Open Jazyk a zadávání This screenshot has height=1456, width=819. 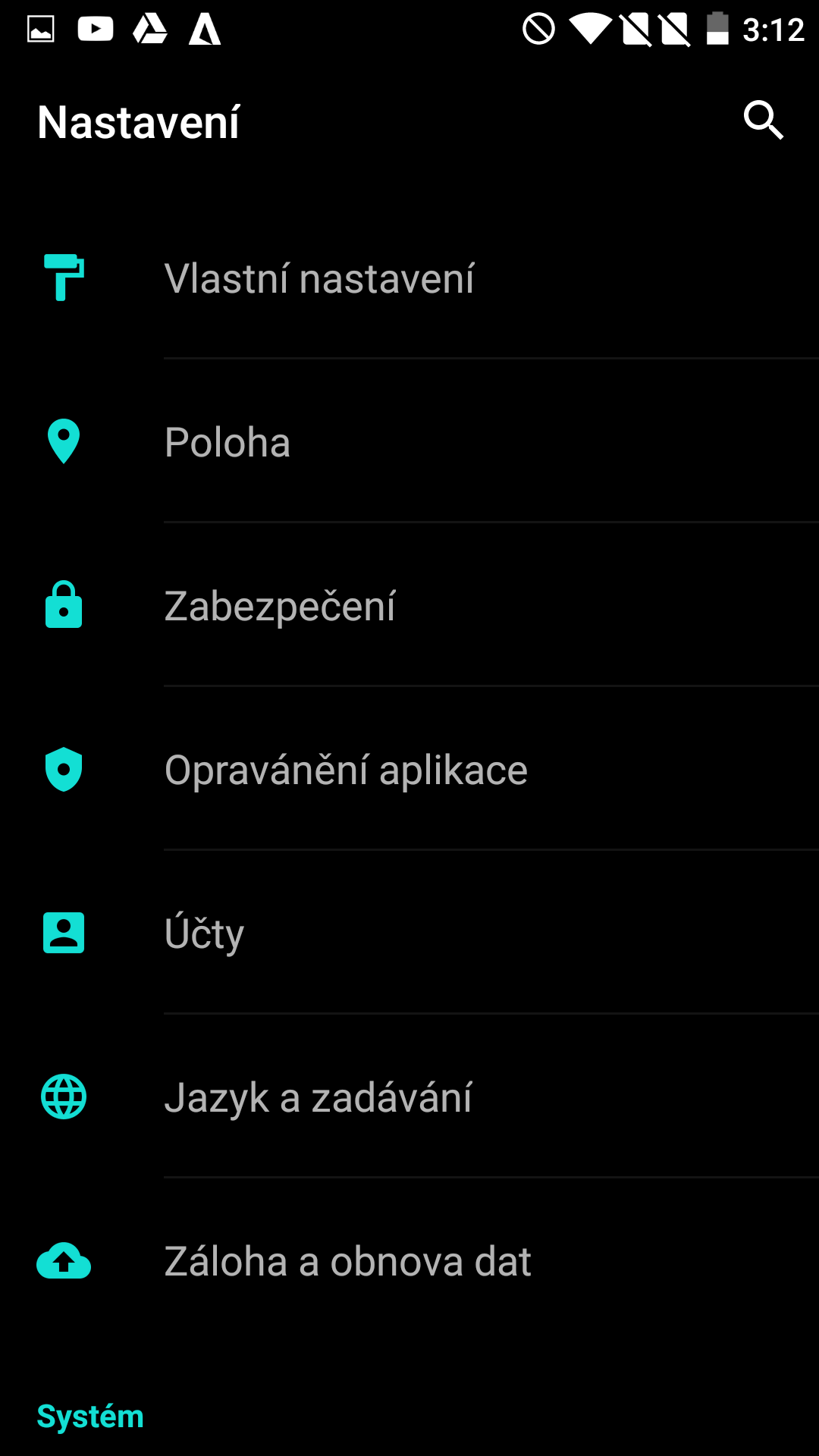[409, 1097]
